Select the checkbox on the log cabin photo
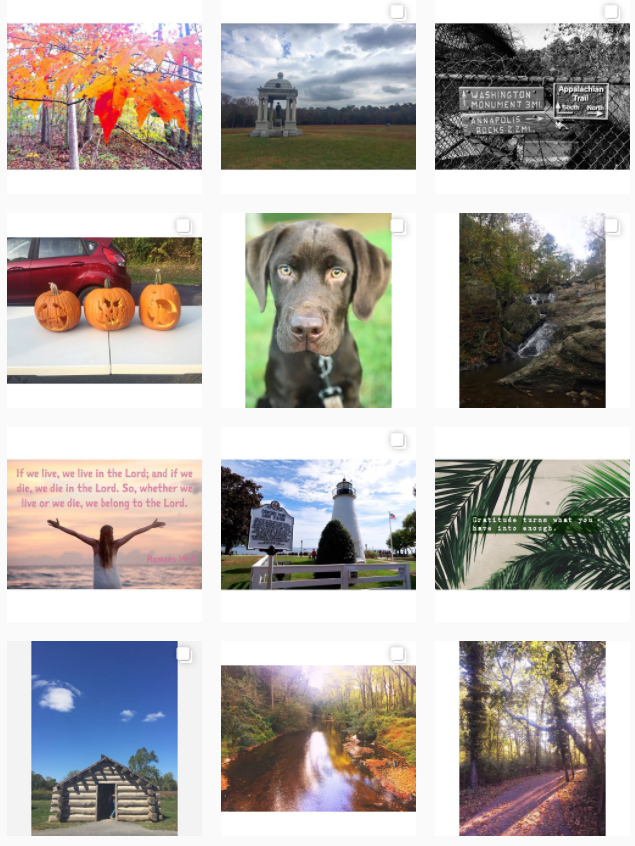 click(x=183, y=654)
